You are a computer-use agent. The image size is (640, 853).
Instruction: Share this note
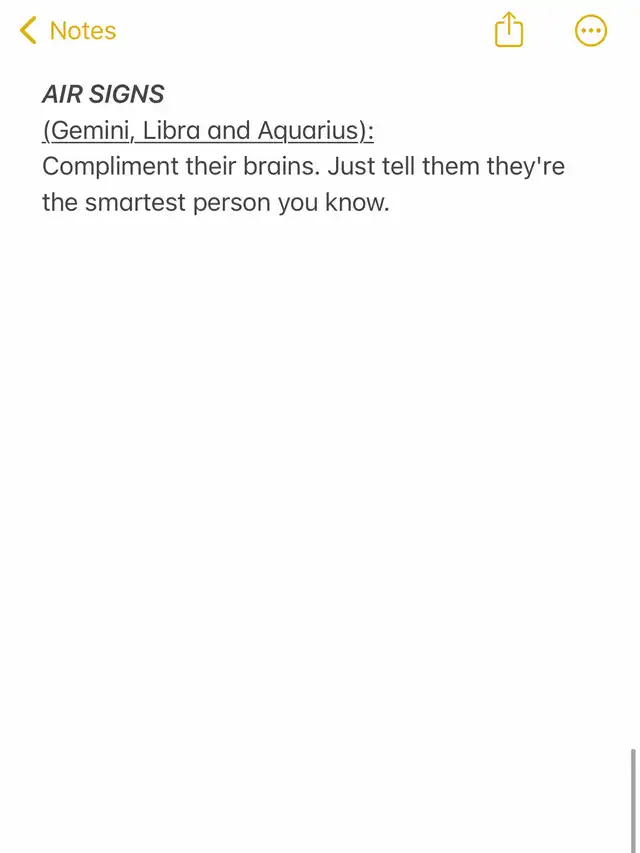509,30
